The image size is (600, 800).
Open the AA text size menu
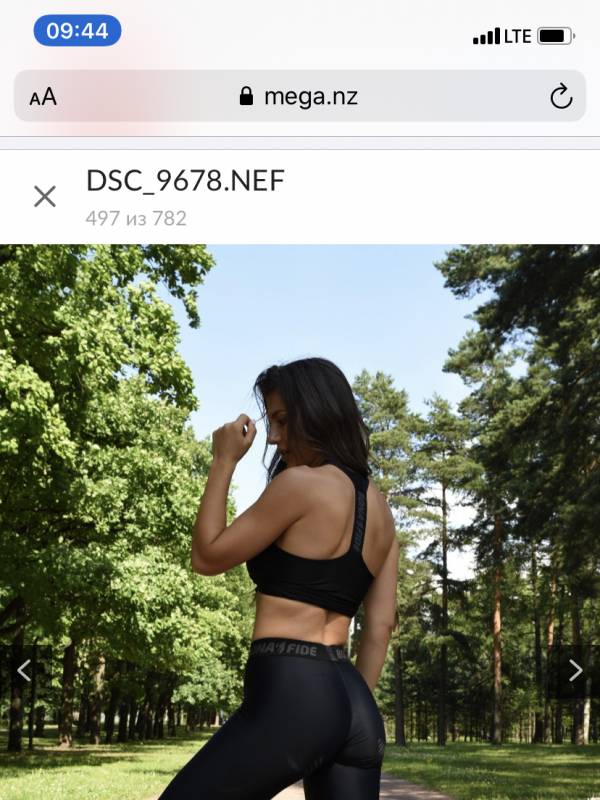click(x=43, y=97)
